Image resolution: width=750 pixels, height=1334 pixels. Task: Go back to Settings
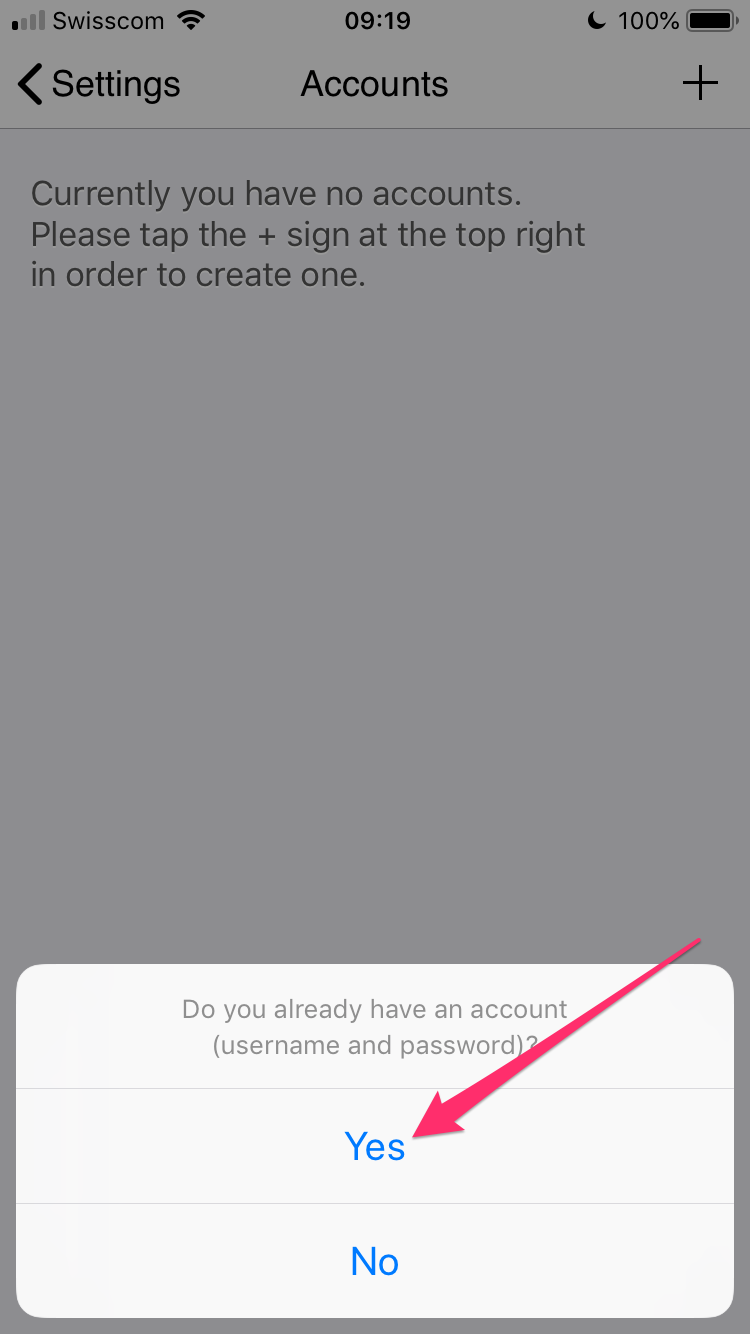pyautogui.click(x=99, y=84)
